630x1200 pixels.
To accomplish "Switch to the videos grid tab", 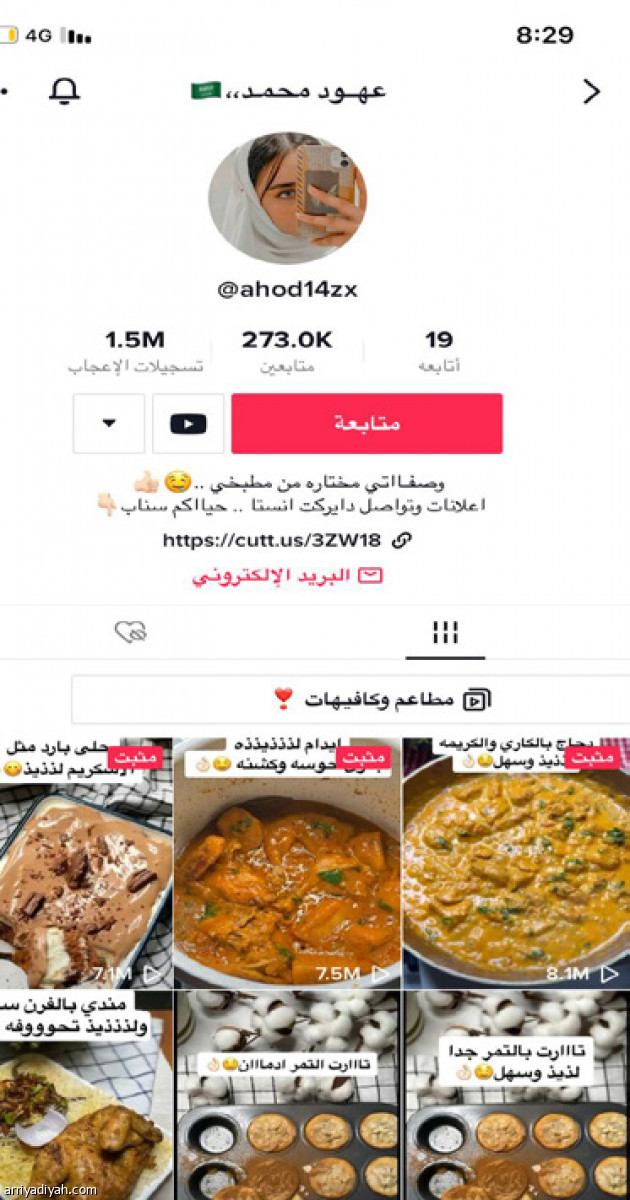I will (x=445, y=632).
